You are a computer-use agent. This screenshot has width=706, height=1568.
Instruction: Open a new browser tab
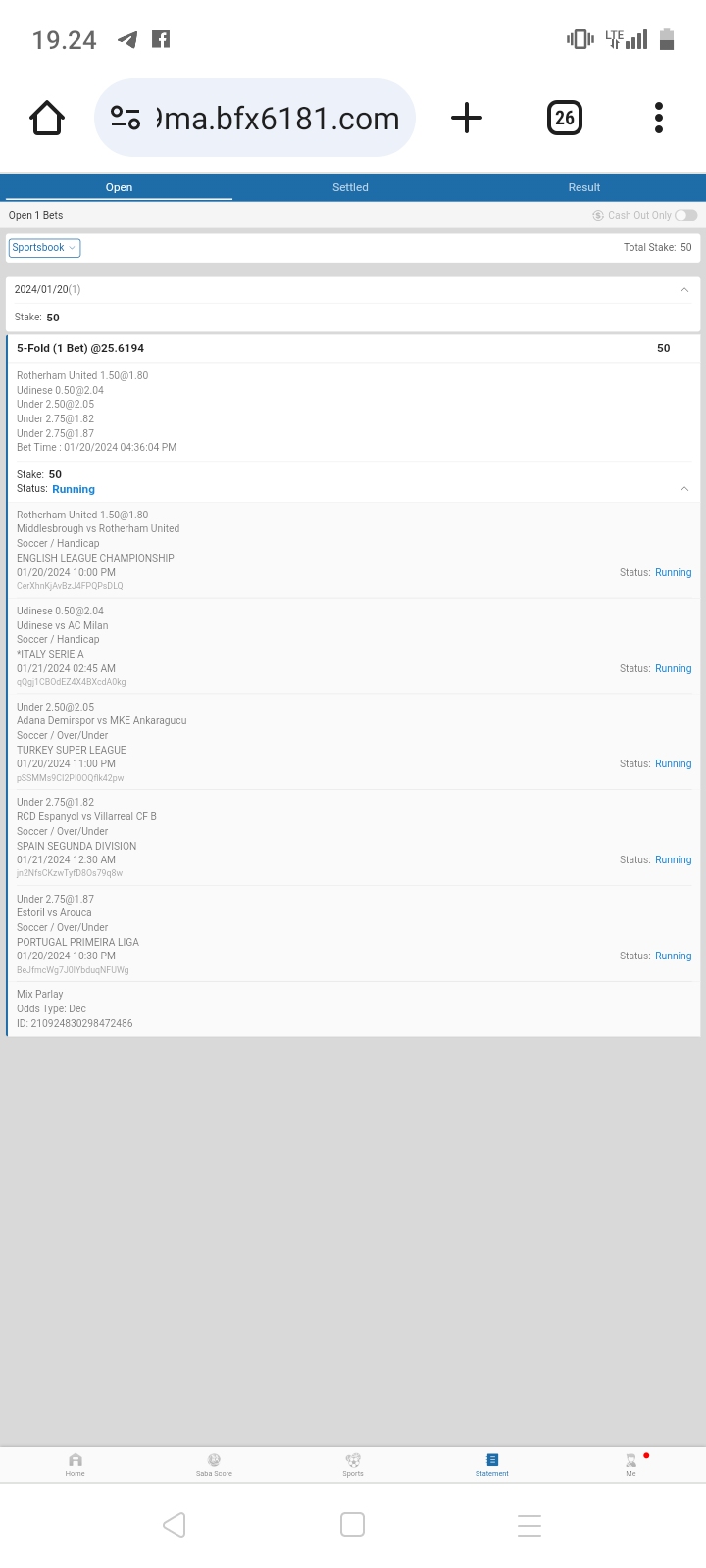click(x=467, y=118)
